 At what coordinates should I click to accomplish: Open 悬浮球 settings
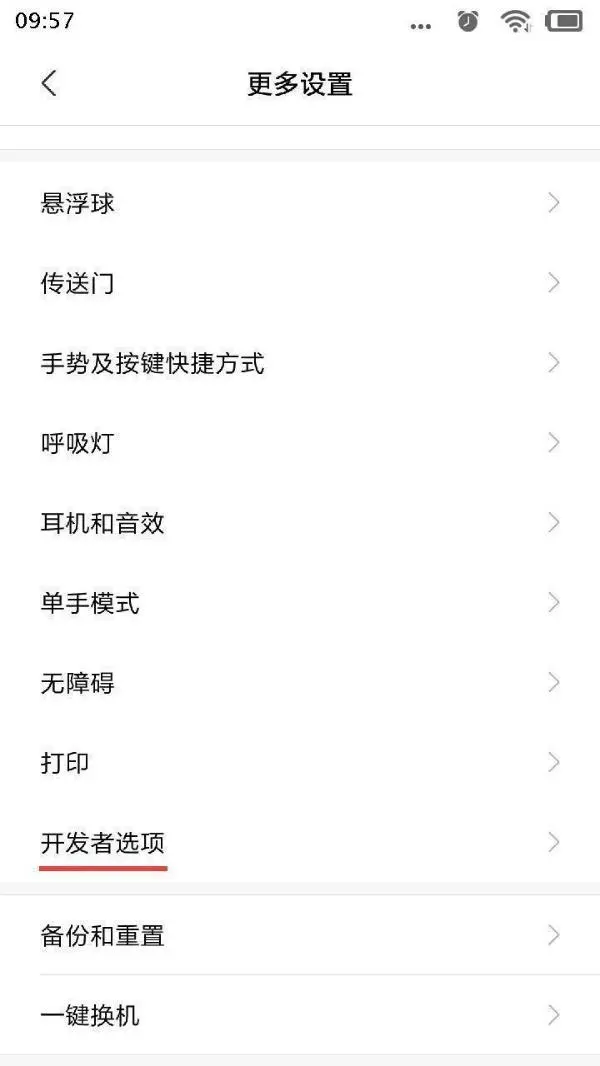coord(300,203)
